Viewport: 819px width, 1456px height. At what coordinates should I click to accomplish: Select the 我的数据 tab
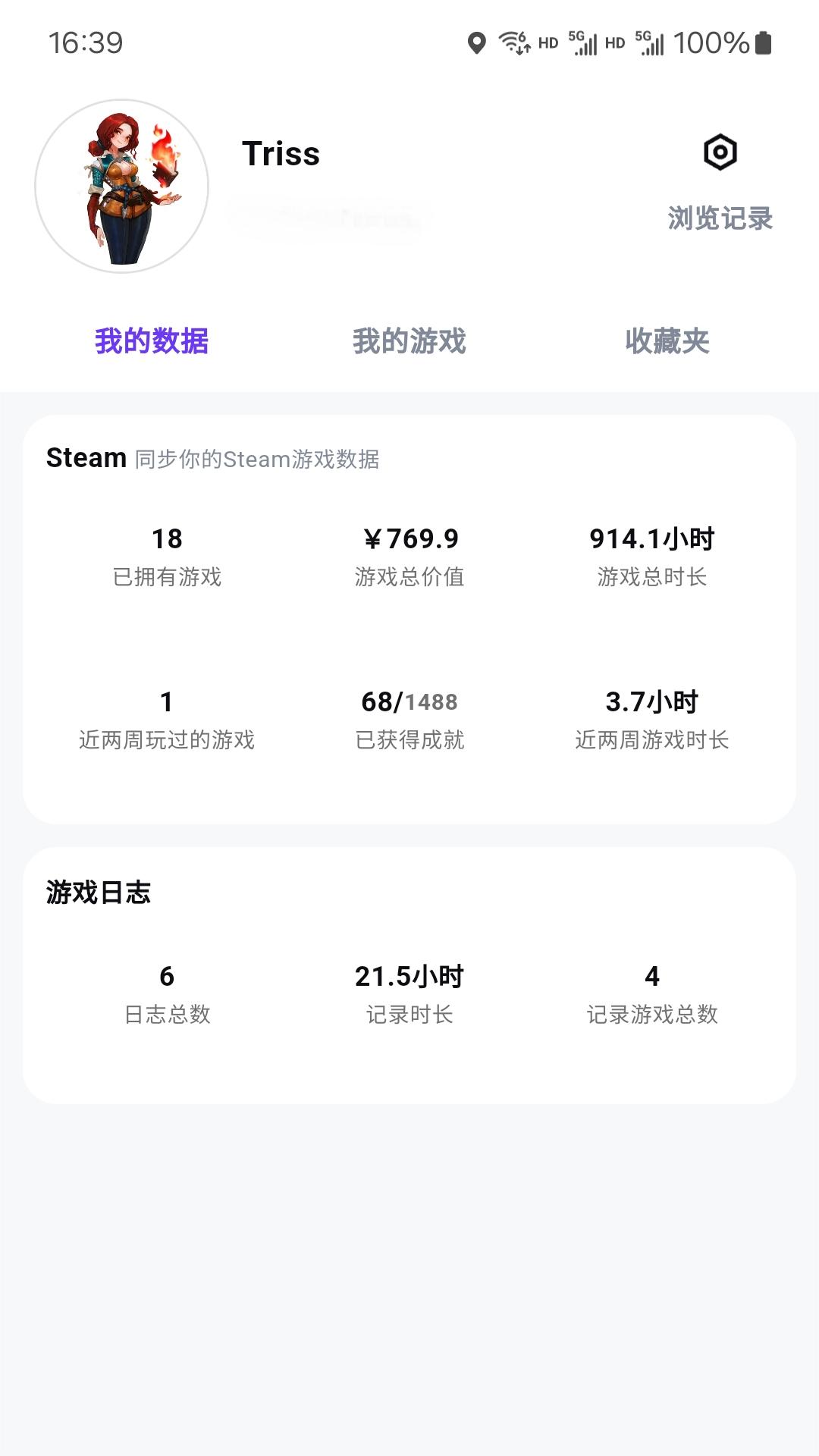(x=152, y=341)
